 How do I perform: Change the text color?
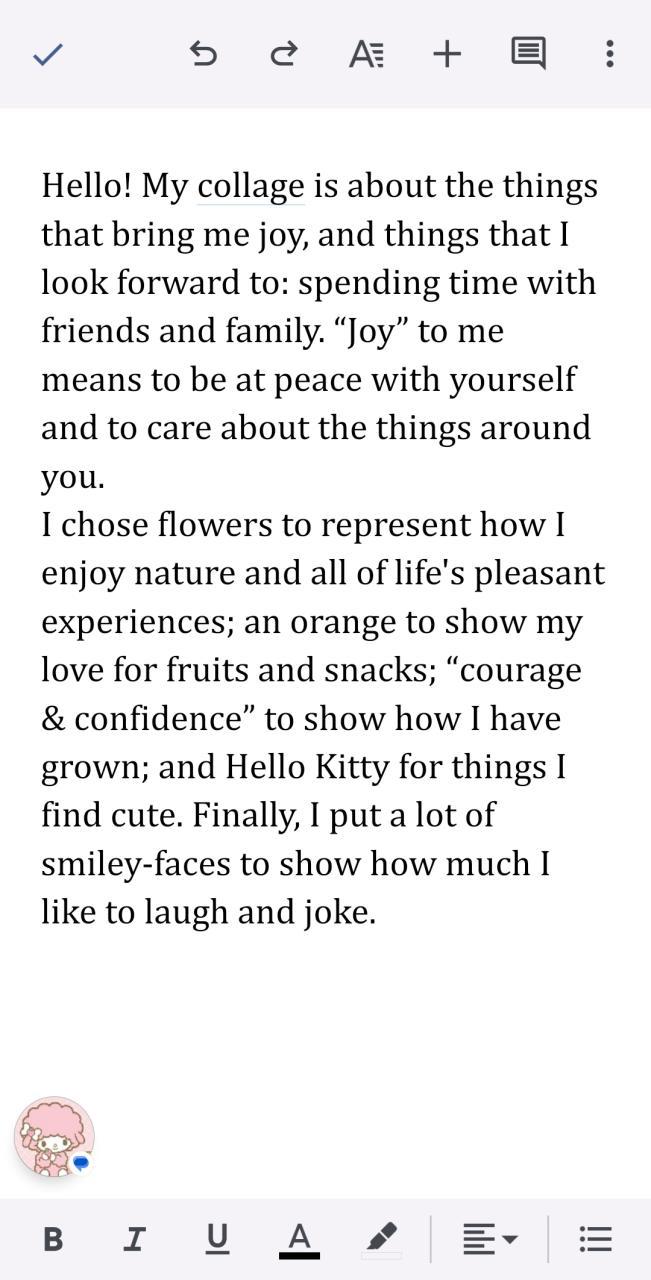299,1240
